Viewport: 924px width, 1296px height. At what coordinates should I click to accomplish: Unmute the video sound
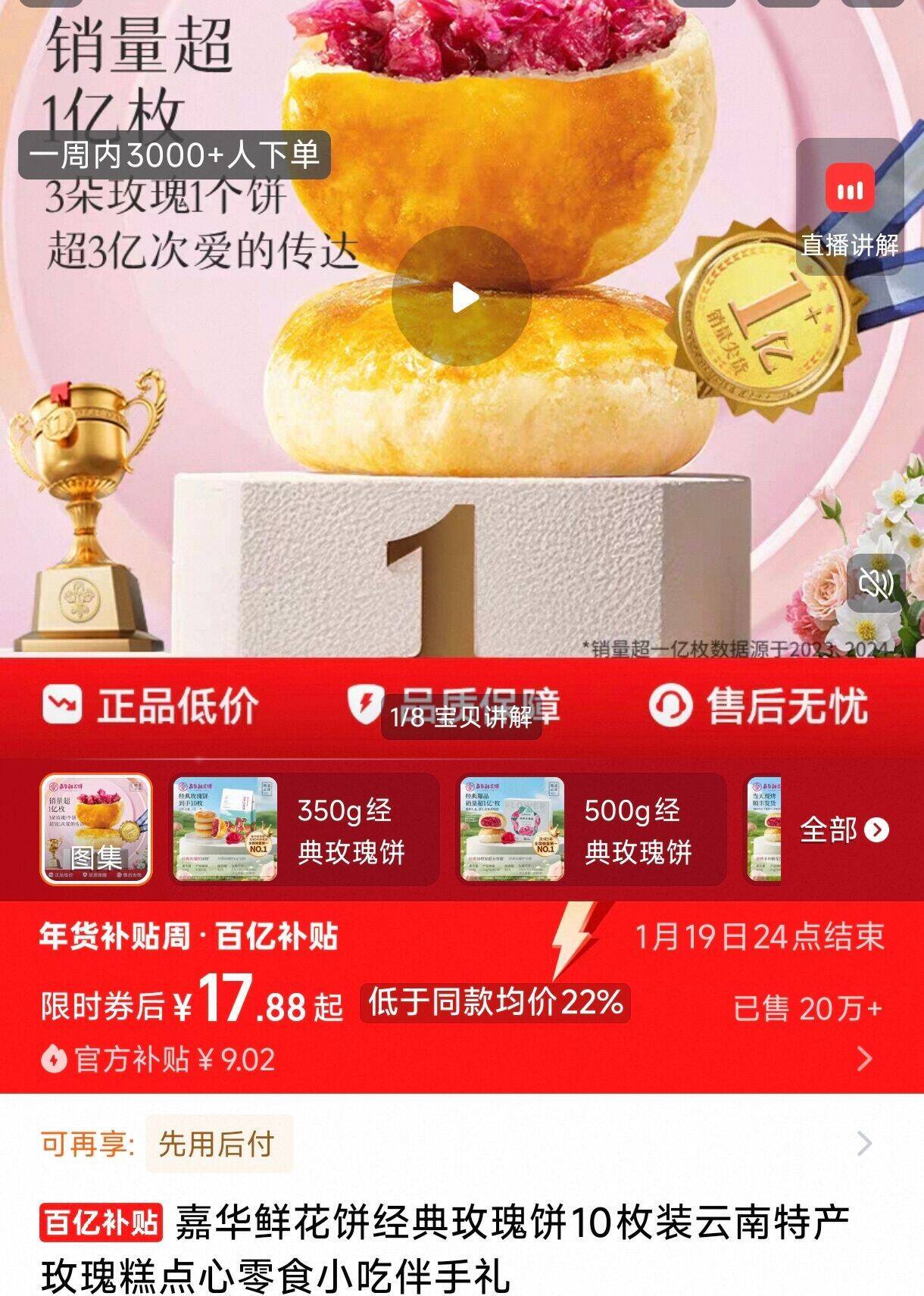click(x=876, y=583)
